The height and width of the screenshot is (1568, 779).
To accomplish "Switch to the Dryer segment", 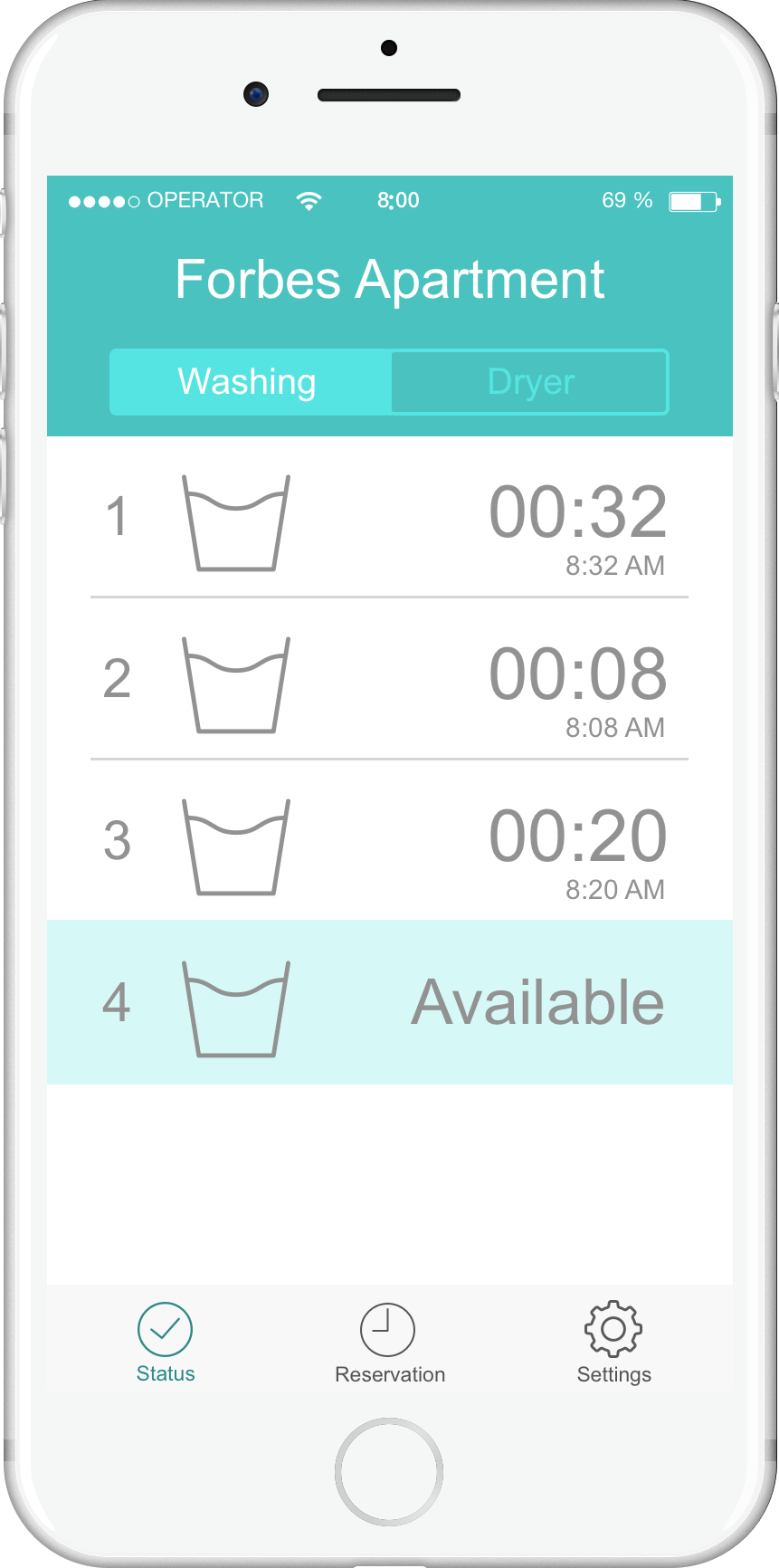I will click(530, 382).
